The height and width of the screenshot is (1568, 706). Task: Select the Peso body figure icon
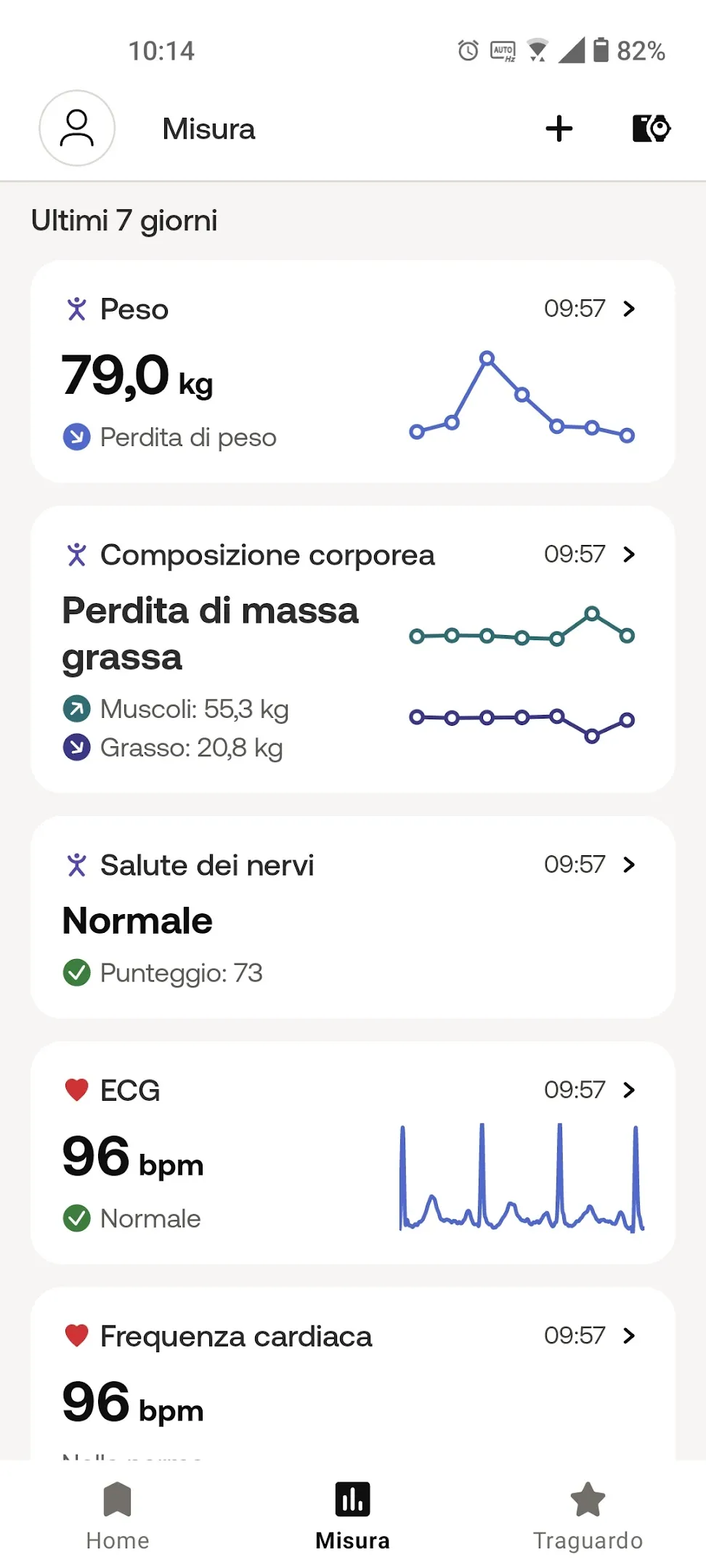[x=78, y=308]
